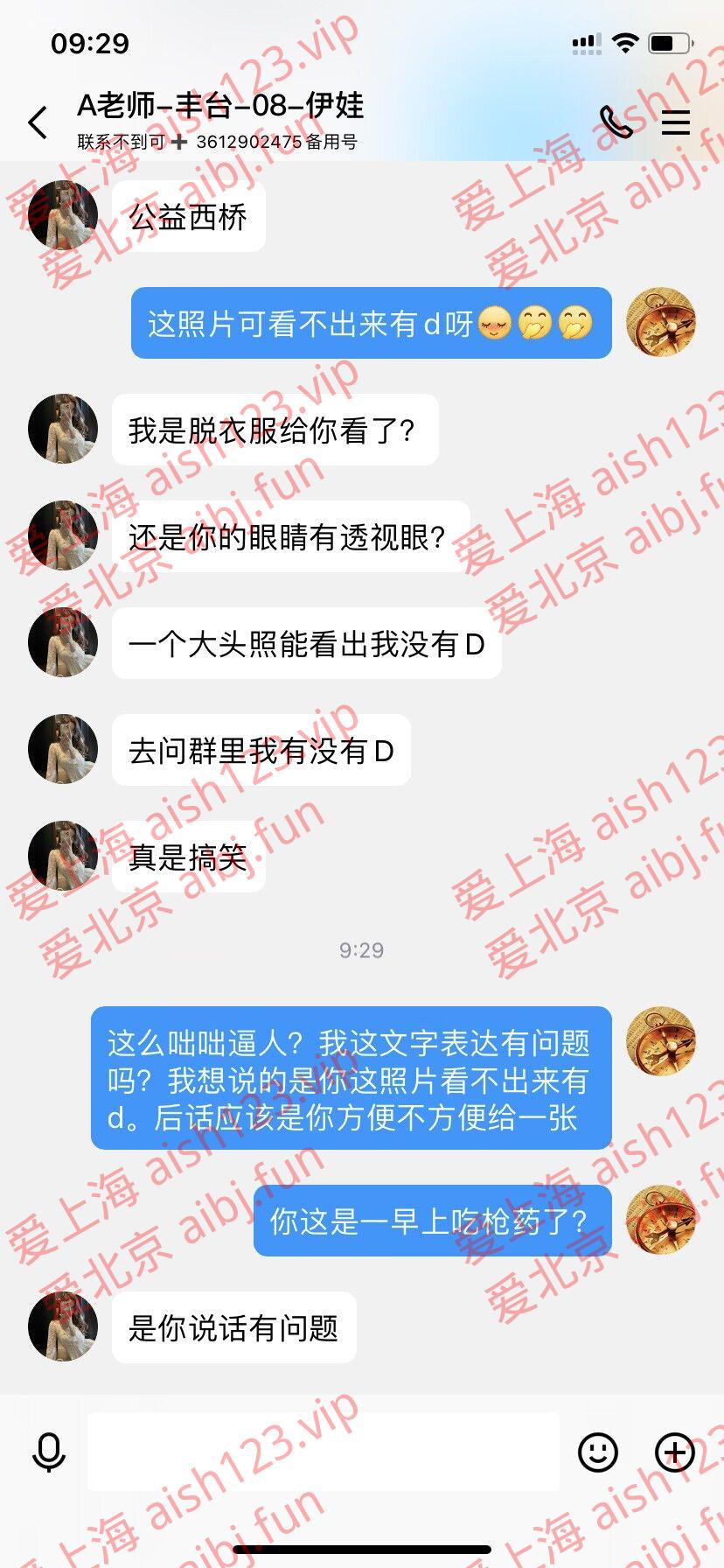724x1568 pixels.
Task: Open the chat settings hamburger menu
Action: (x=676, y=123)
